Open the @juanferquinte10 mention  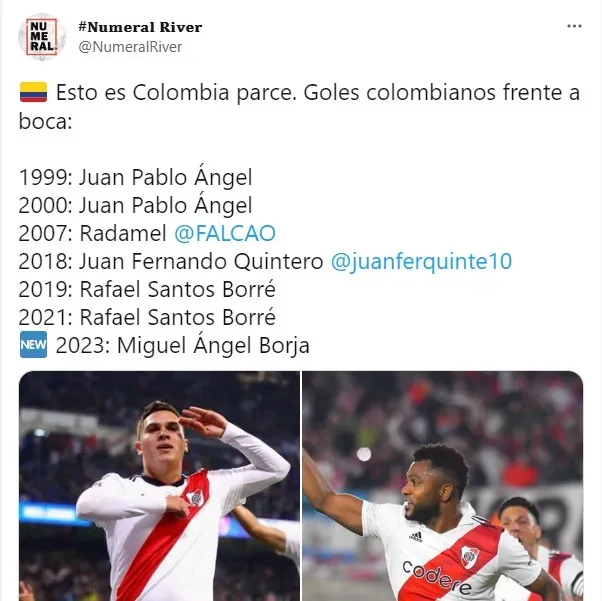[420, 261]
